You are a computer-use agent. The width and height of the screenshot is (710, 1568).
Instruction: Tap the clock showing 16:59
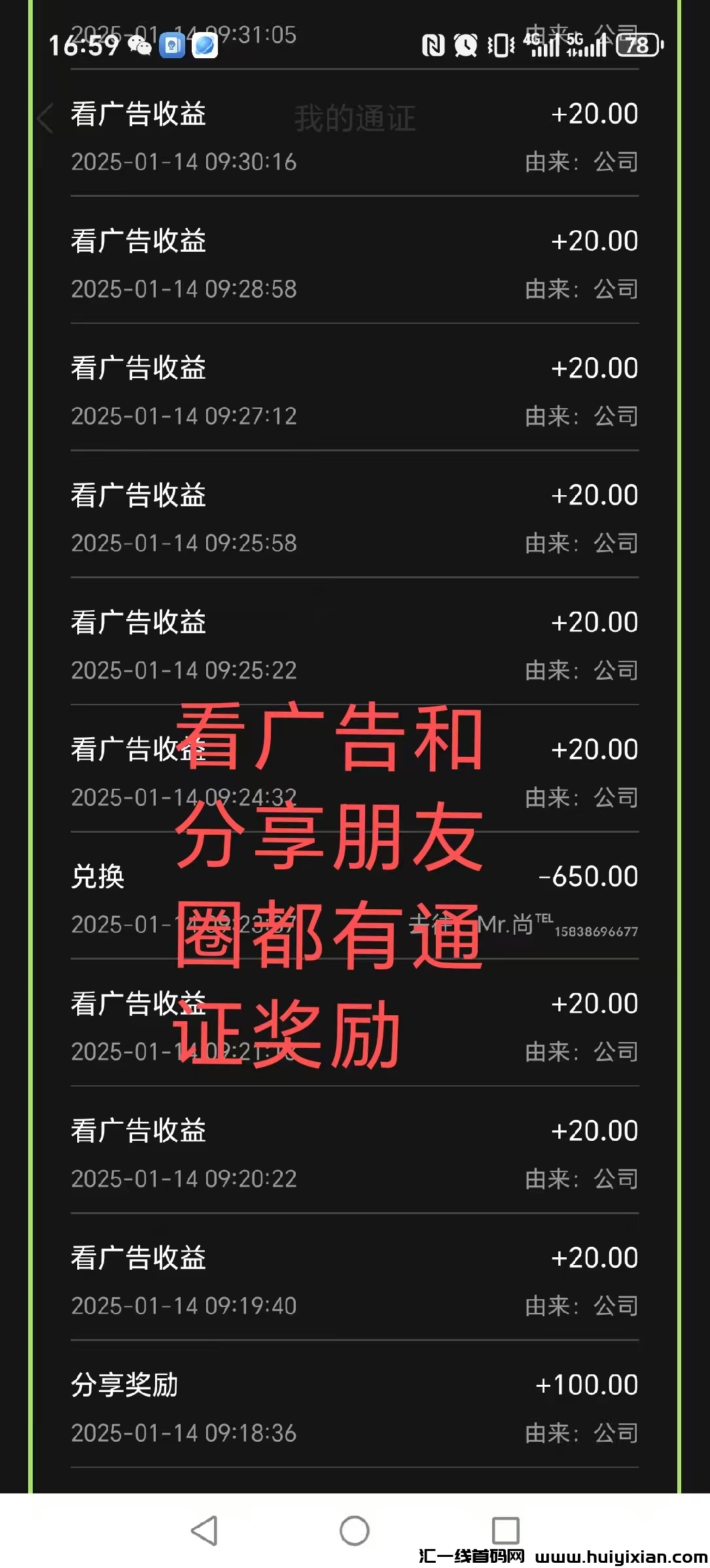[82, 46]
